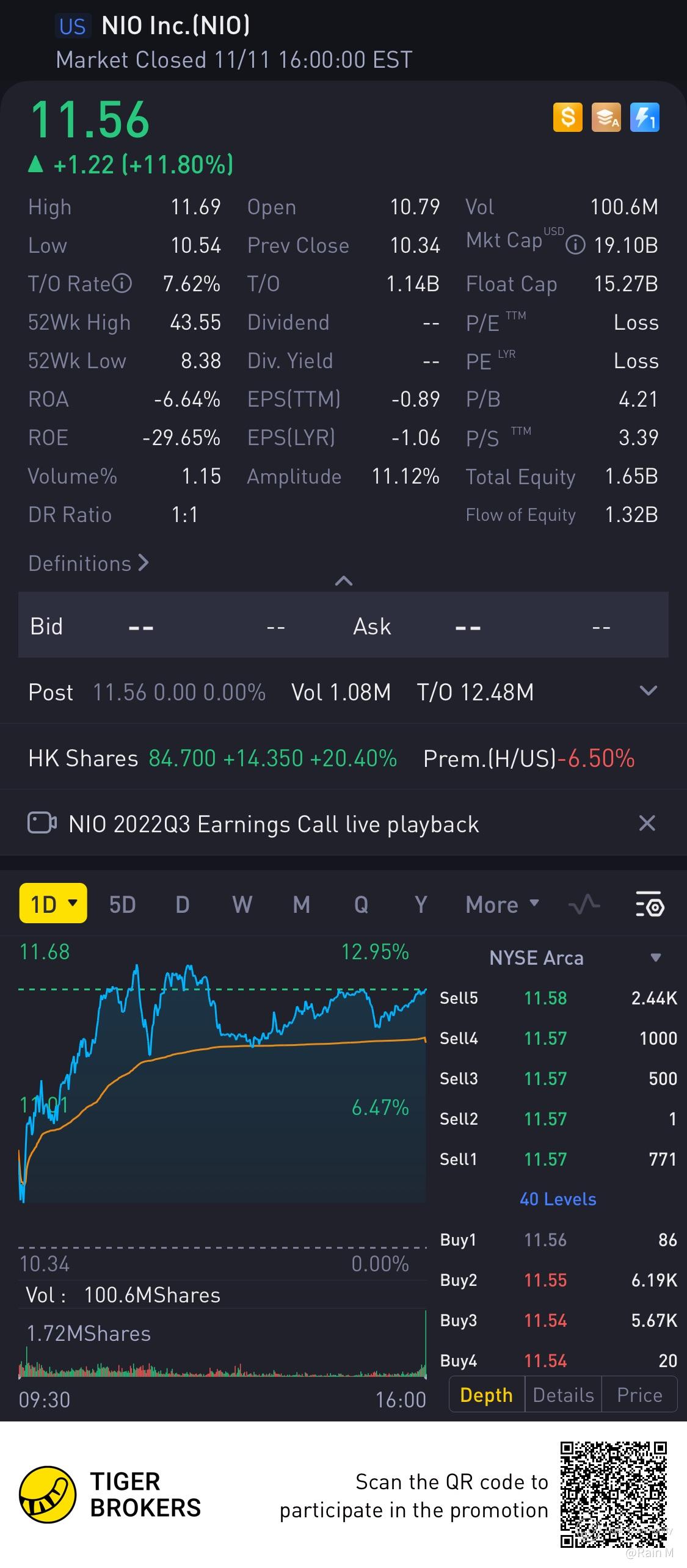Switch chart to the 5D view
The height and width of the screenshot is (1568, 687).
click(122, 904)
